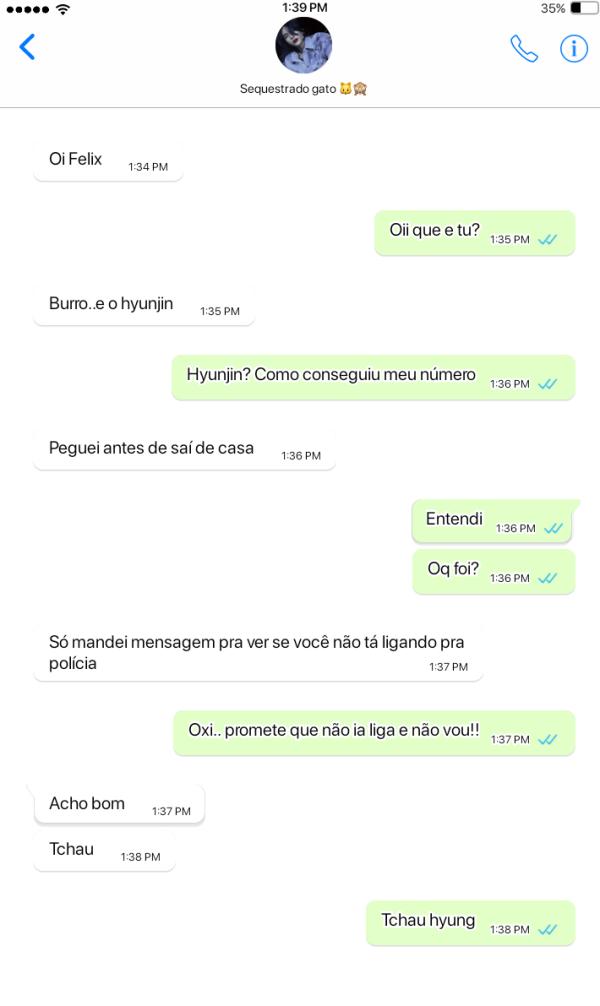This screenshot has height=1006, width=600.
Task: Go back to the chat list
Action: 27,47
